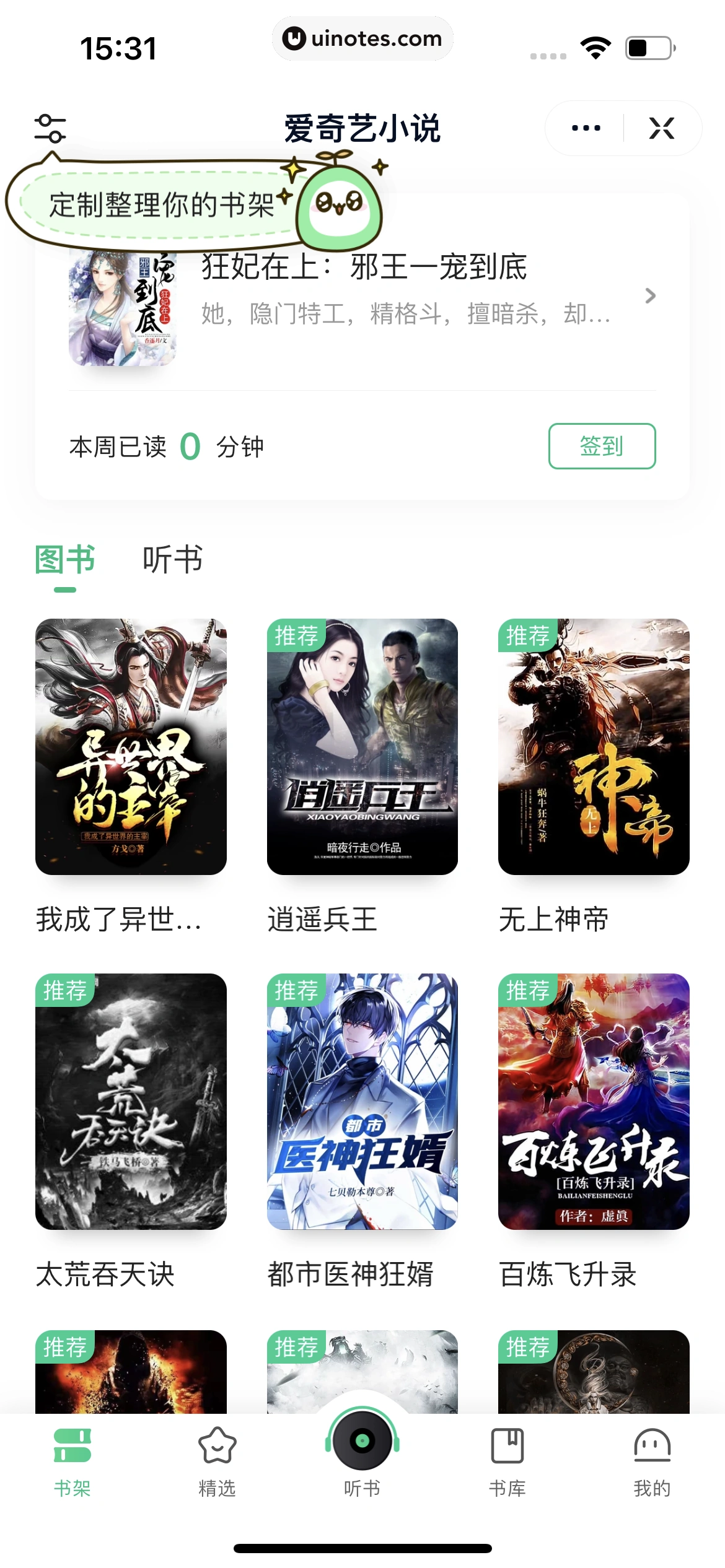725x1568 pixels.
Task: Dismiss the 定制整理你的书架 tooltip bubble
Action: [x=162, y=206]
